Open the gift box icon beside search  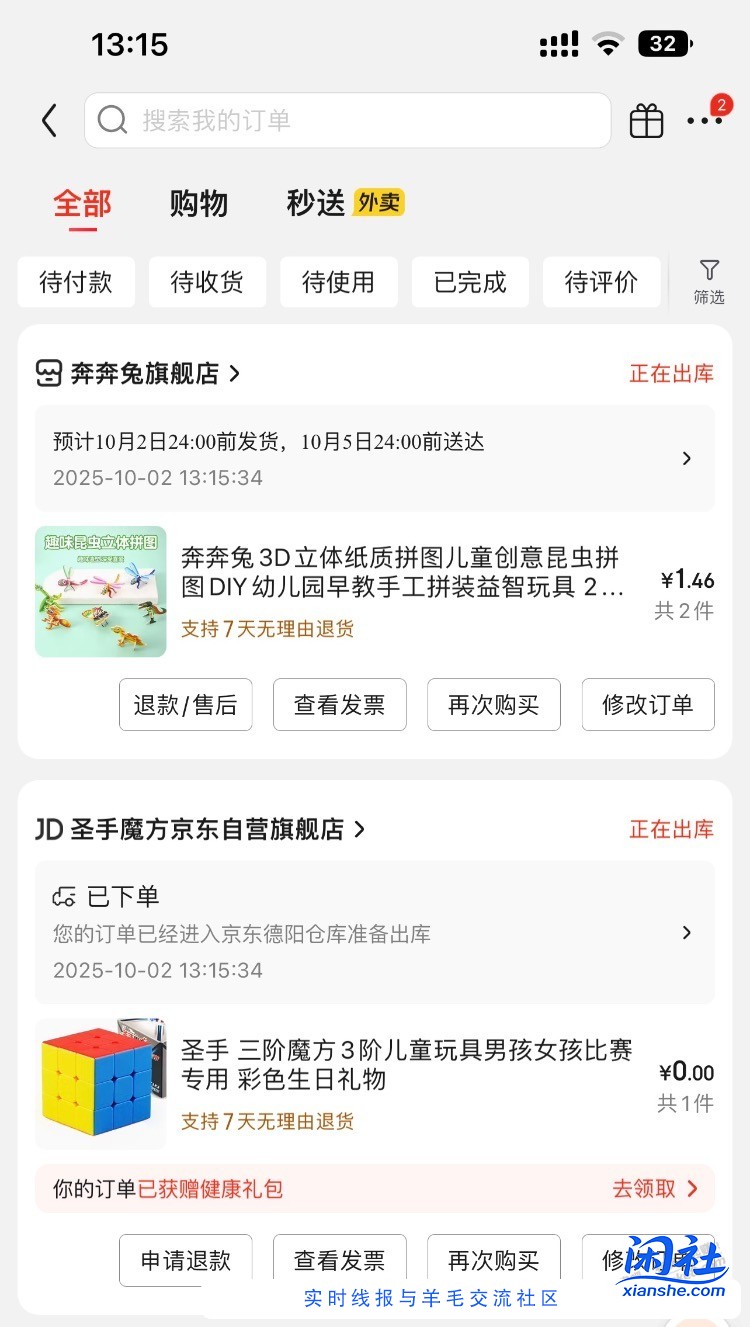(646, 119)
